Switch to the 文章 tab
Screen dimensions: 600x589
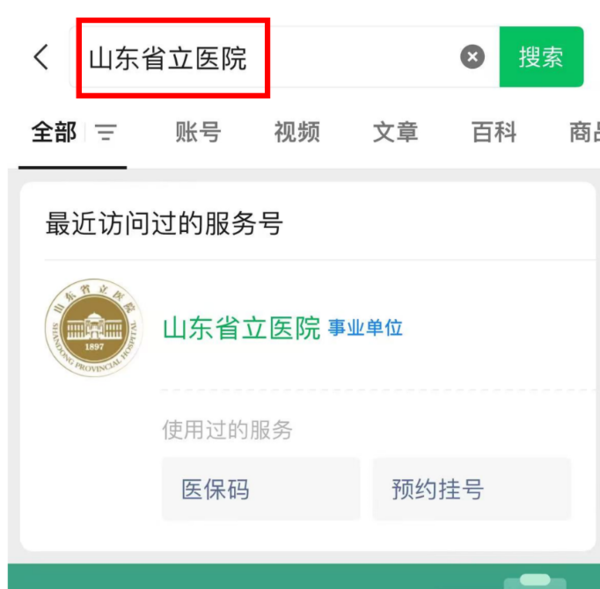(395, 132)
